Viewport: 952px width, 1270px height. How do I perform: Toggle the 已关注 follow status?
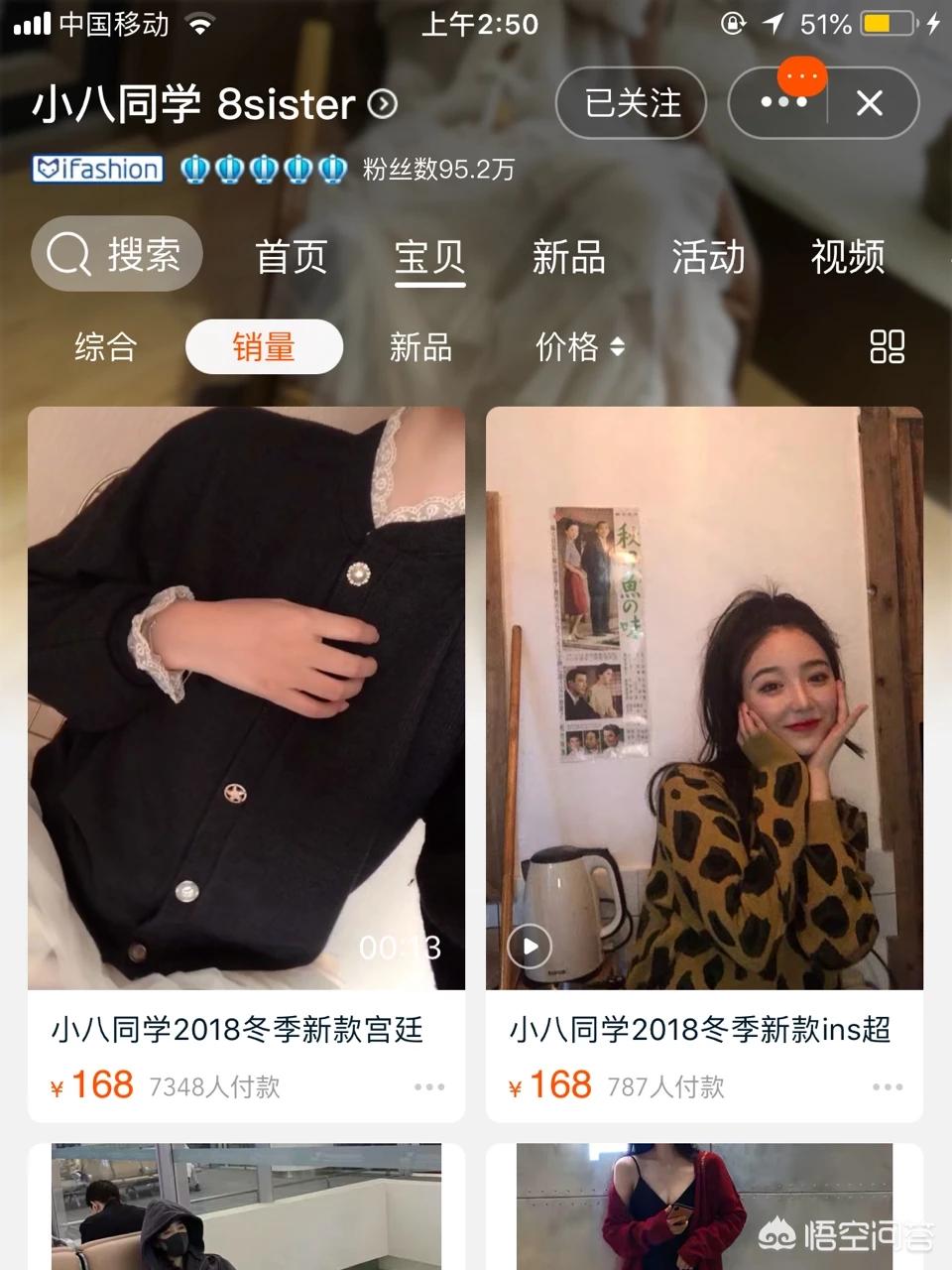[x=631, y=103]
